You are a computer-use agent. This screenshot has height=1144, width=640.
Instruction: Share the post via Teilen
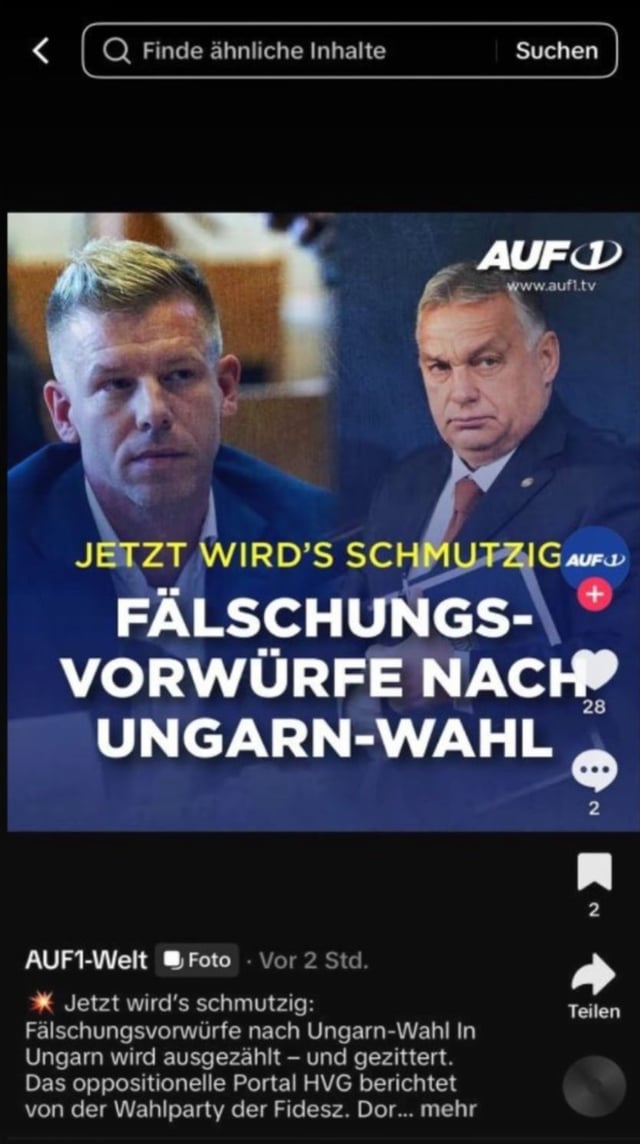pyautogui.click(x=594, y=973)
